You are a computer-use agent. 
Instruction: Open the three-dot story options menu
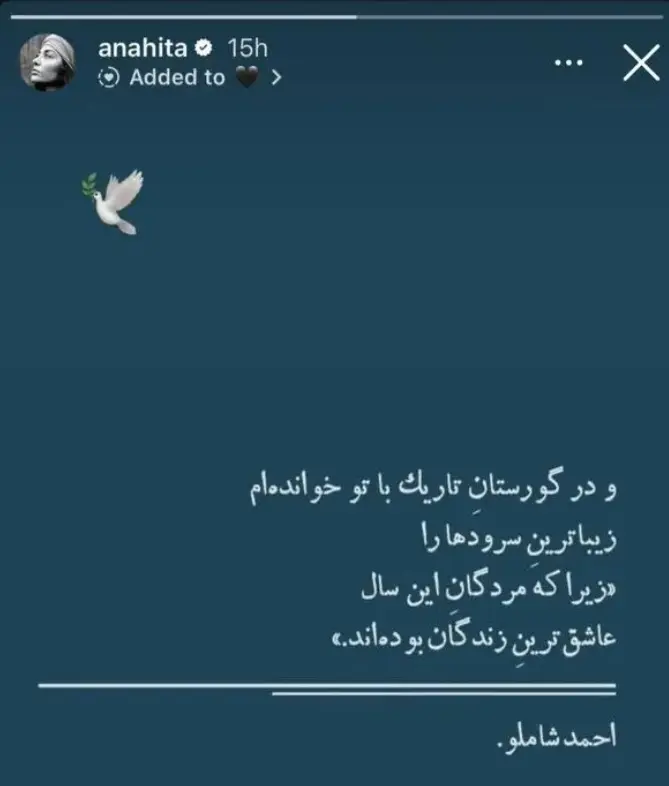[x=568, y=62]
